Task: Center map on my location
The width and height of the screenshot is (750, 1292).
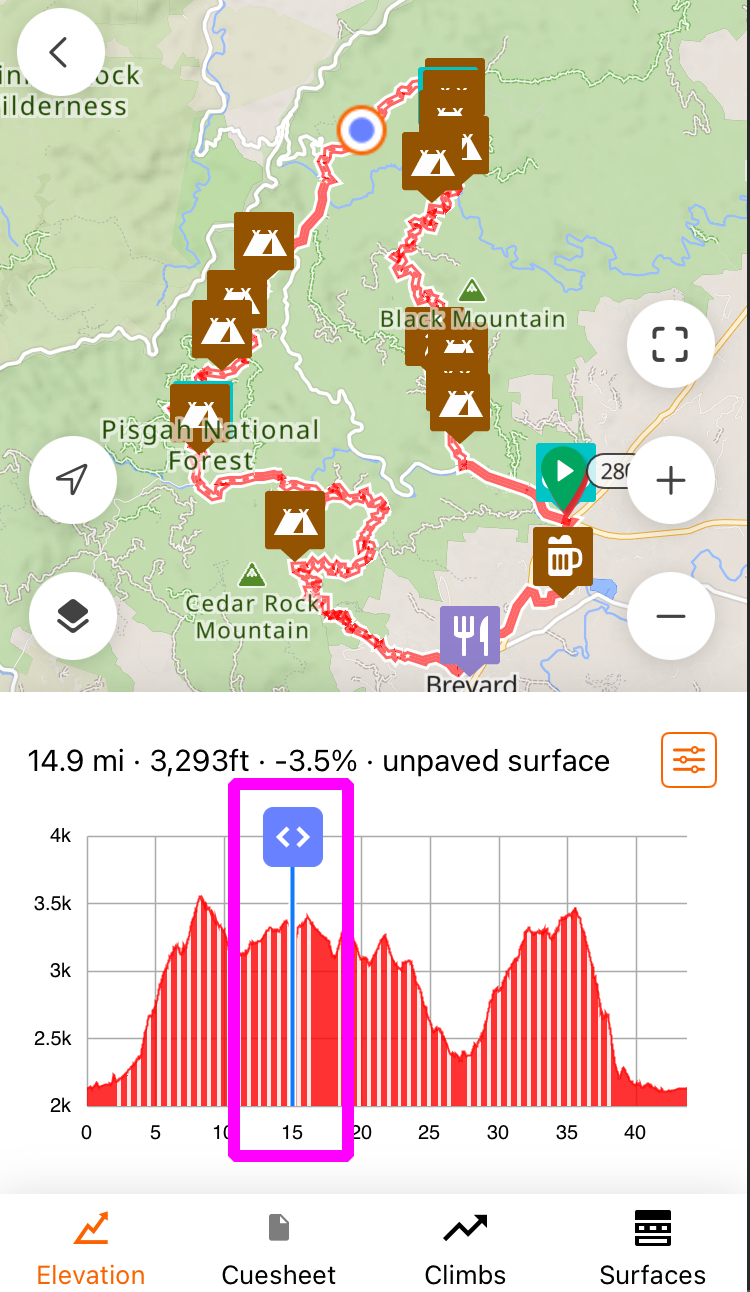Action: 72,481
